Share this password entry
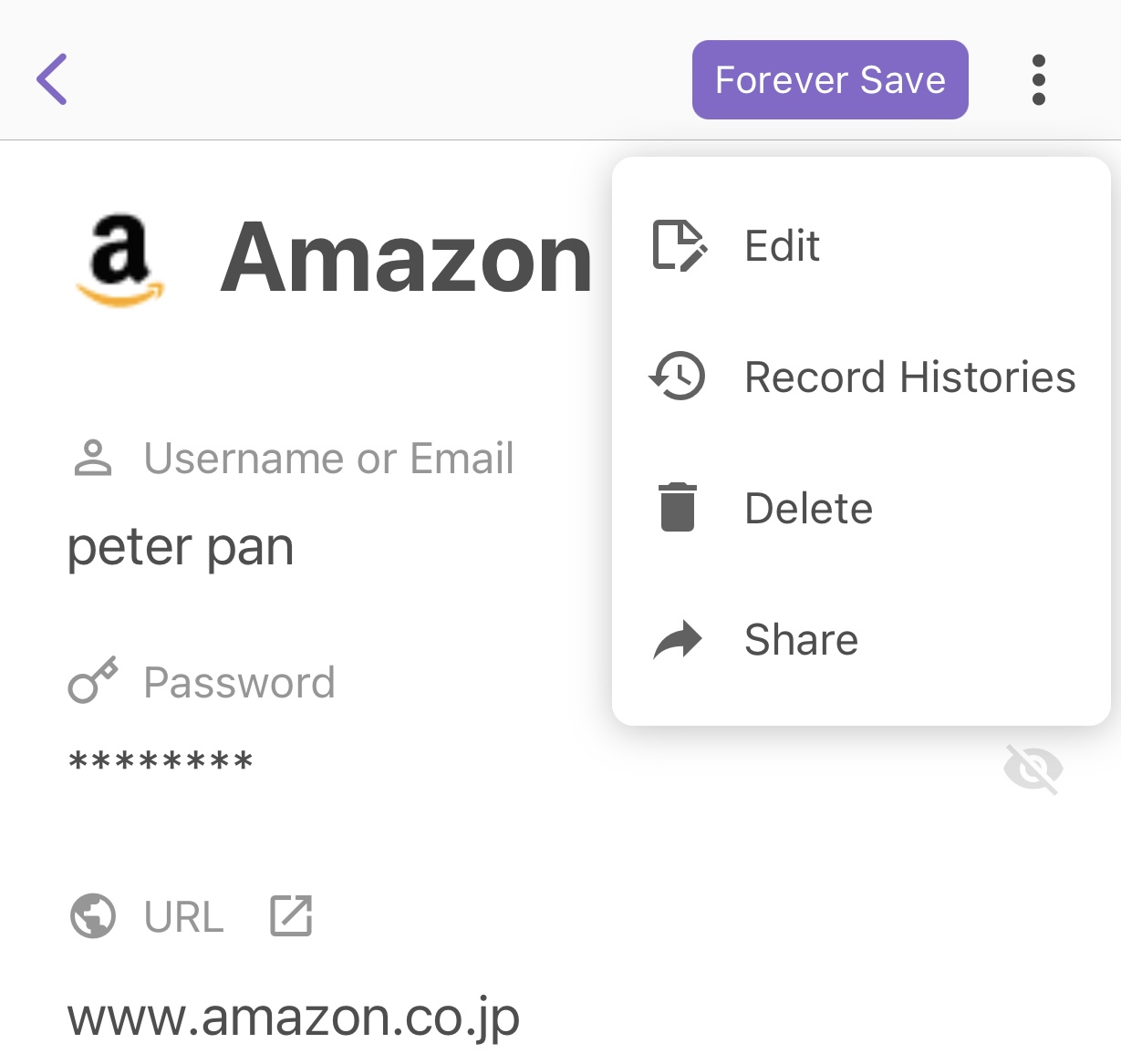This screenshot has width=1121, height=1064. (x=800, y=640)
